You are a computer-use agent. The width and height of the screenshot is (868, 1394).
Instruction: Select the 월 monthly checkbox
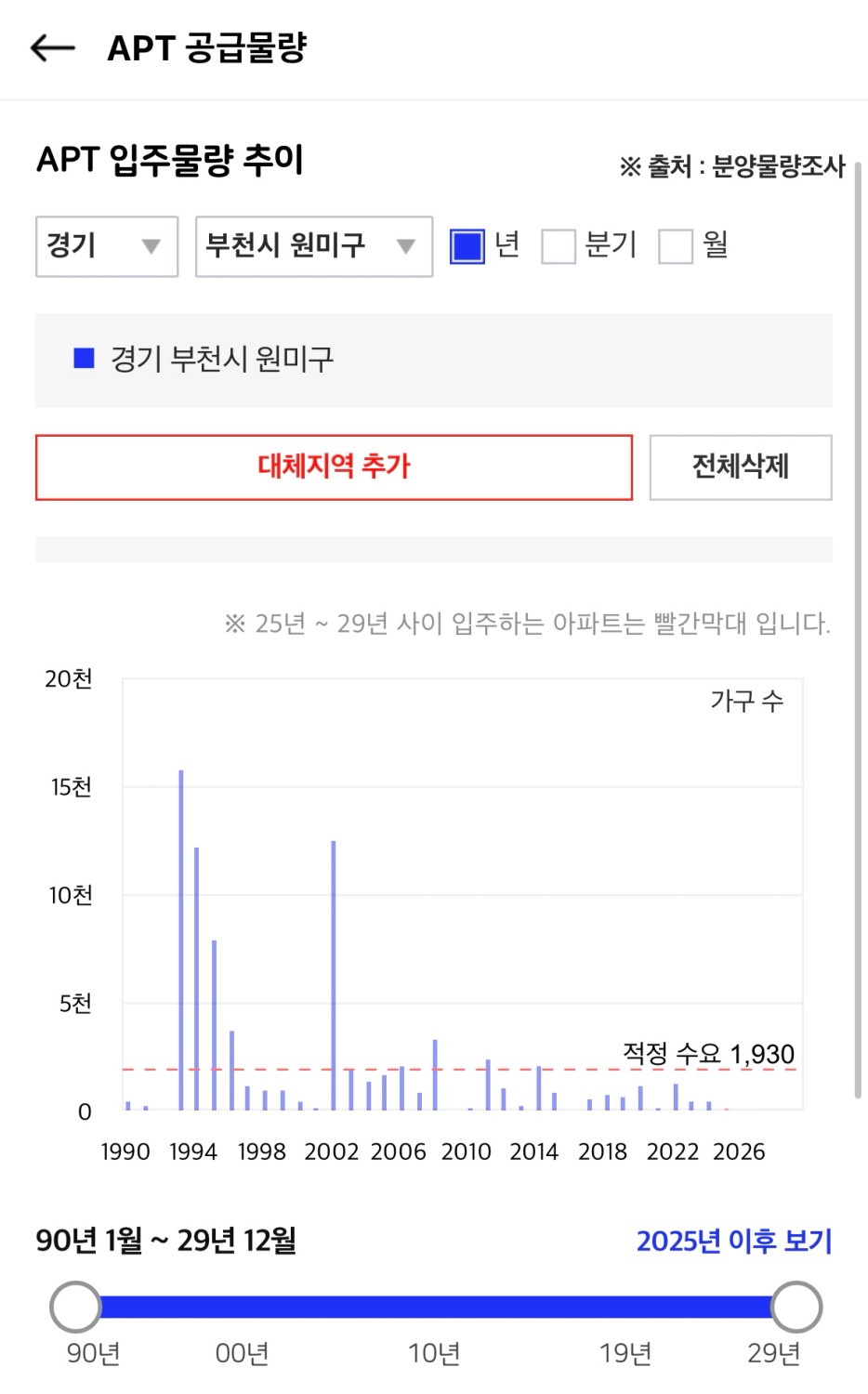coord(676,246)
